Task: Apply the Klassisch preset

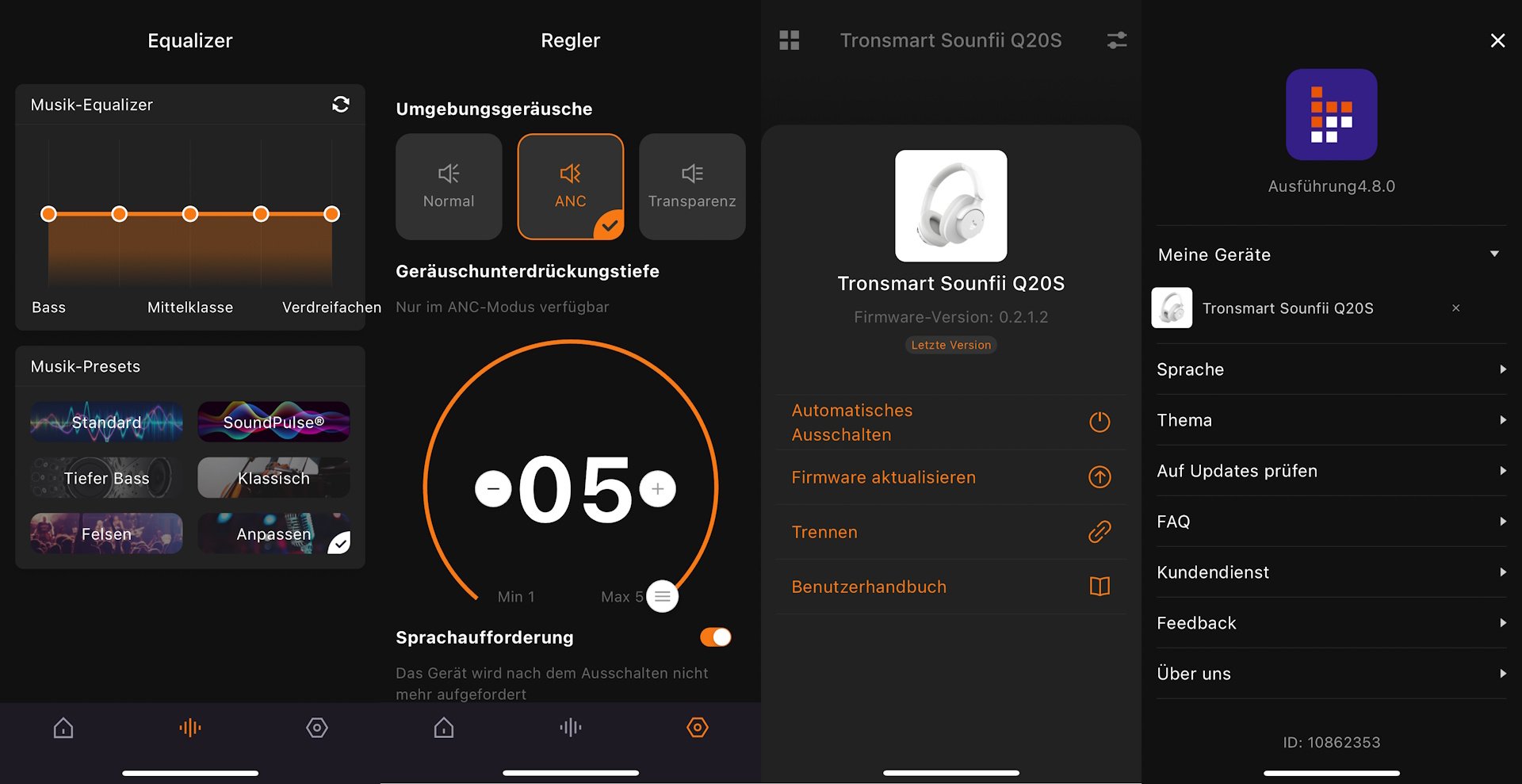Action: [273, 478]
